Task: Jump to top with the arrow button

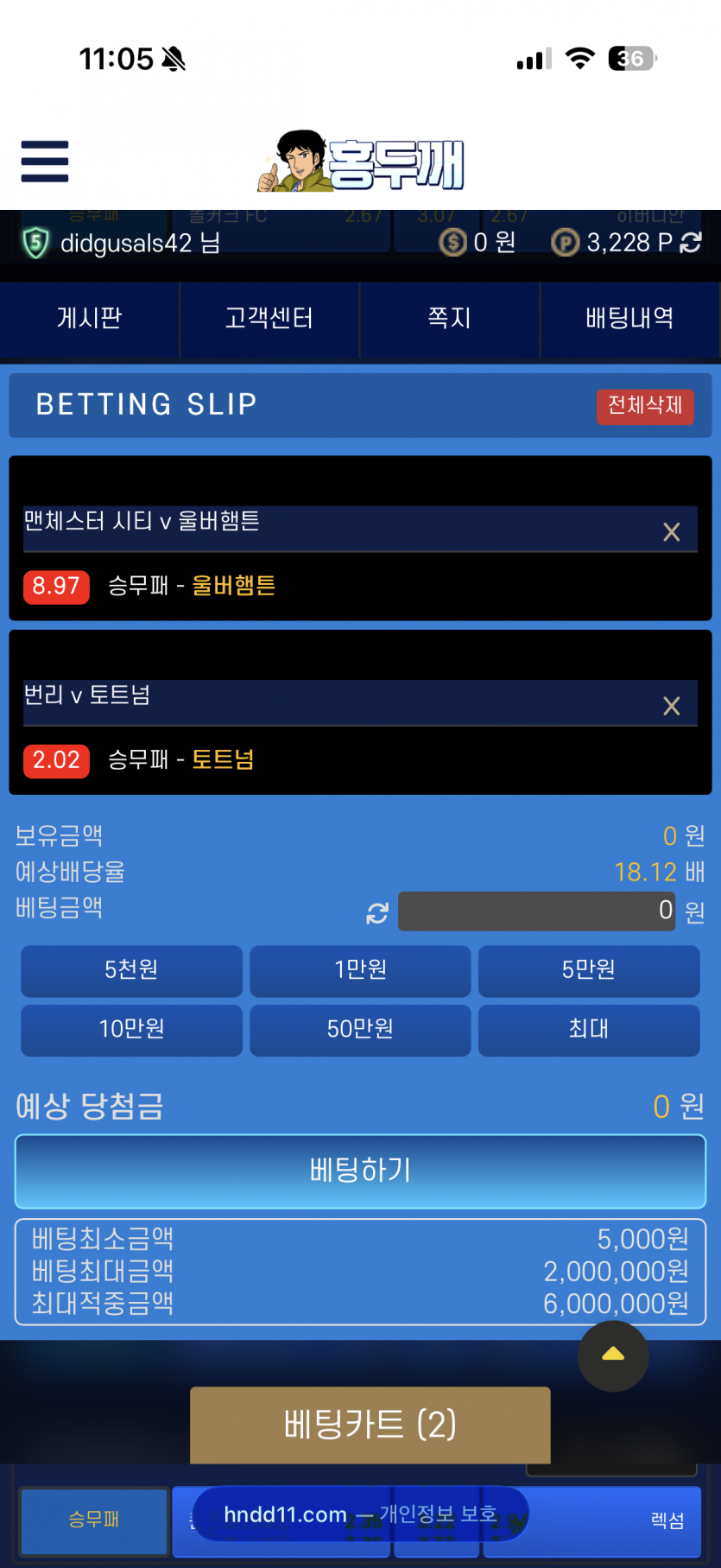Action: [613, 1355]
